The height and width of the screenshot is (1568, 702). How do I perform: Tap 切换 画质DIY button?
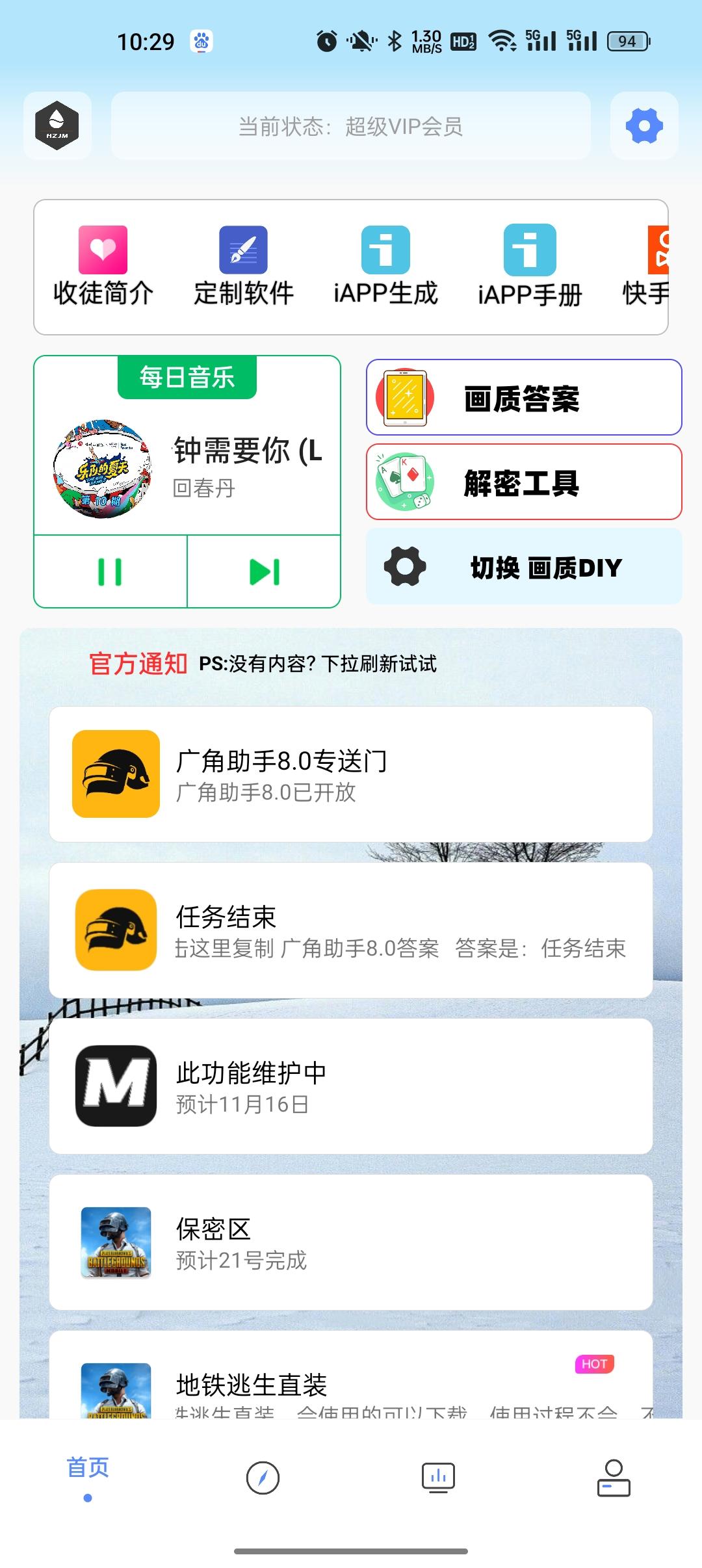click(x=524, y=567)
